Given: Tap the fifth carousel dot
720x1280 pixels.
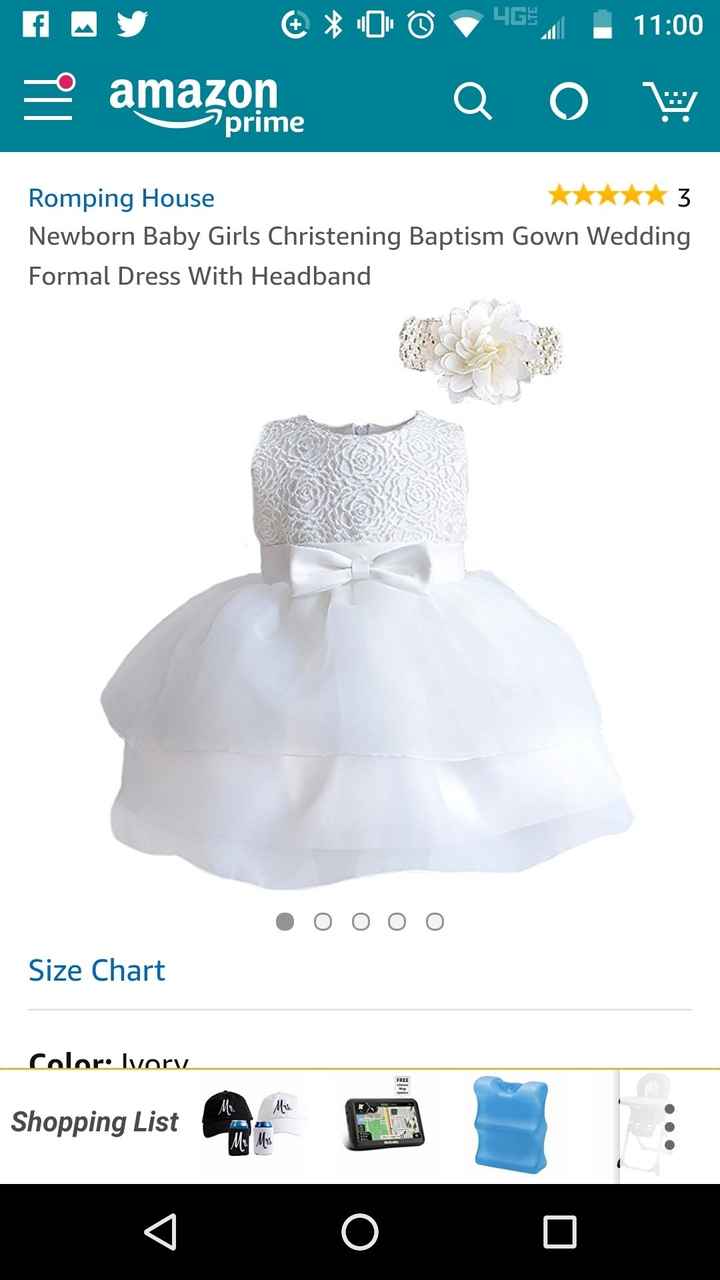Looking at the screenshot, I should point(435,921).
